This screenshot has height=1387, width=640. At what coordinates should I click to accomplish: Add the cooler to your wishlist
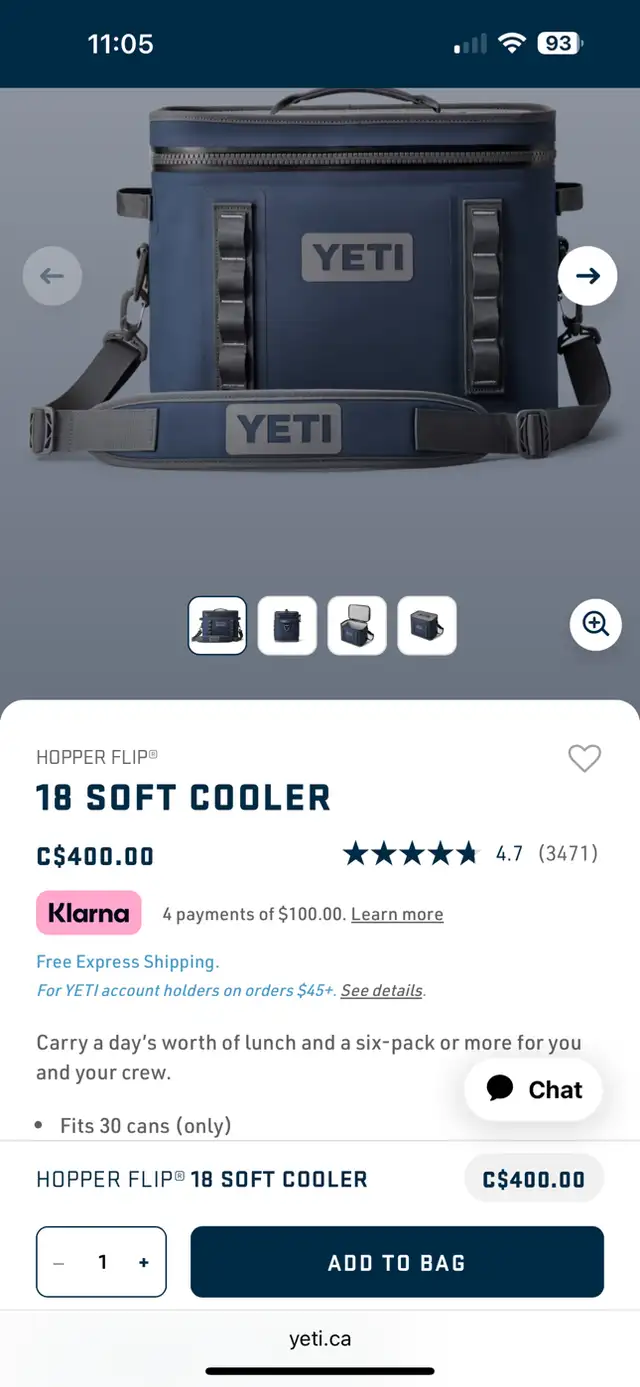(585, 759)
